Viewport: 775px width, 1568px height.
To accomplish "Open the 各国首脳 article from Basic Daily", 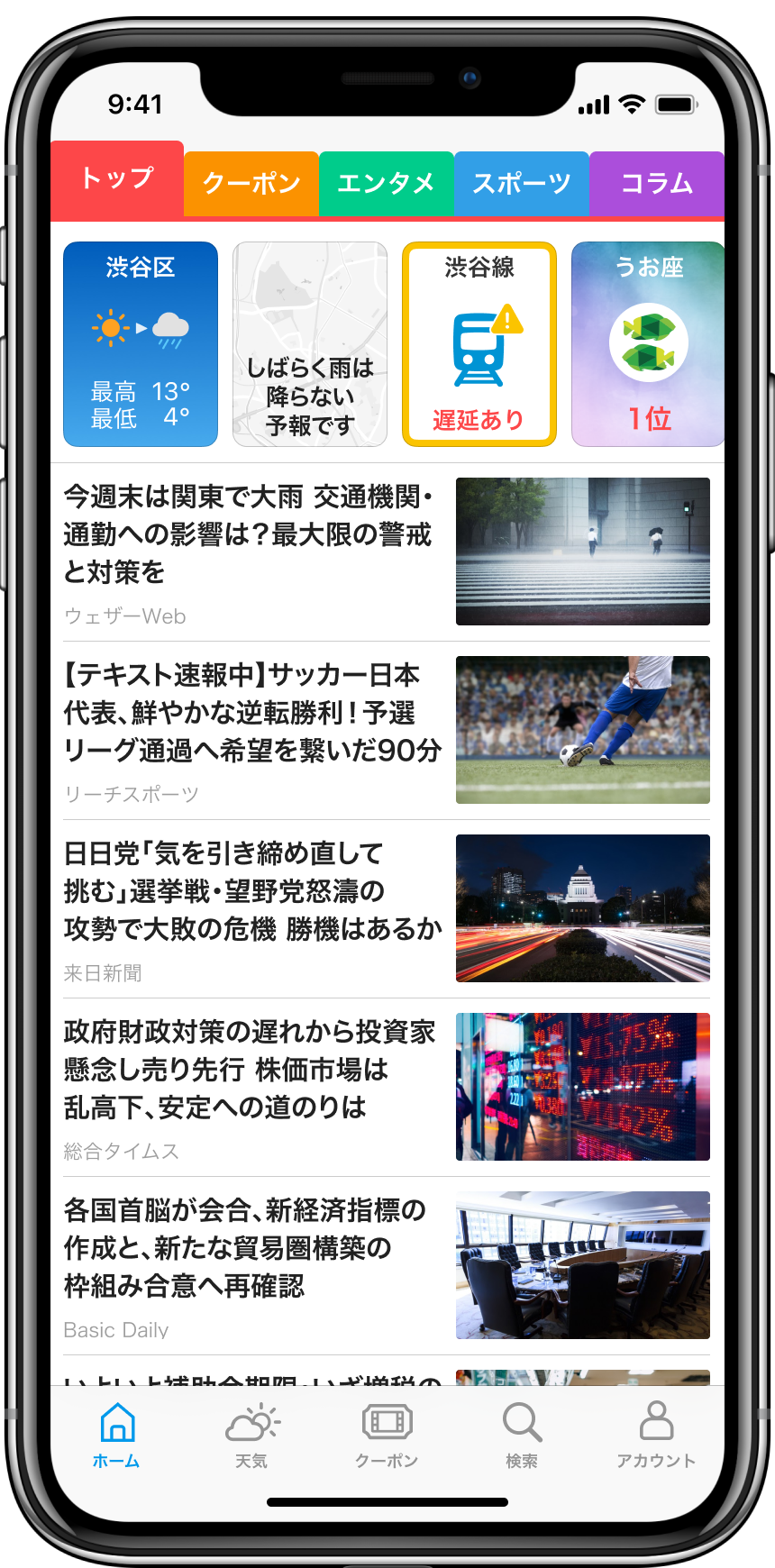I will tap(387, 1265).
